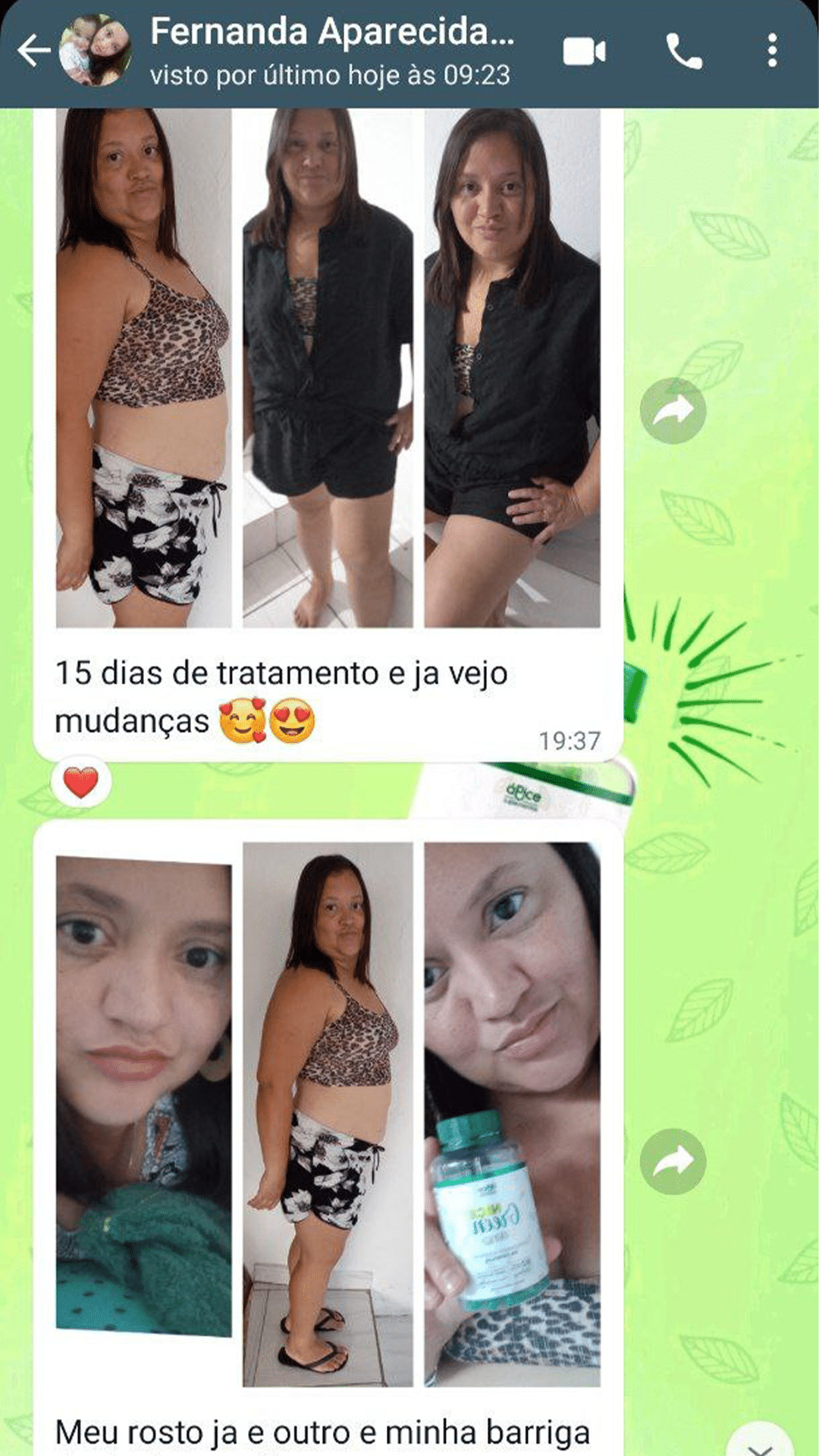Open the photo collage captioned "Meu rosto ja e outro"
Viewport: 819px width, 1456px height.
(x=328, y=1115)
